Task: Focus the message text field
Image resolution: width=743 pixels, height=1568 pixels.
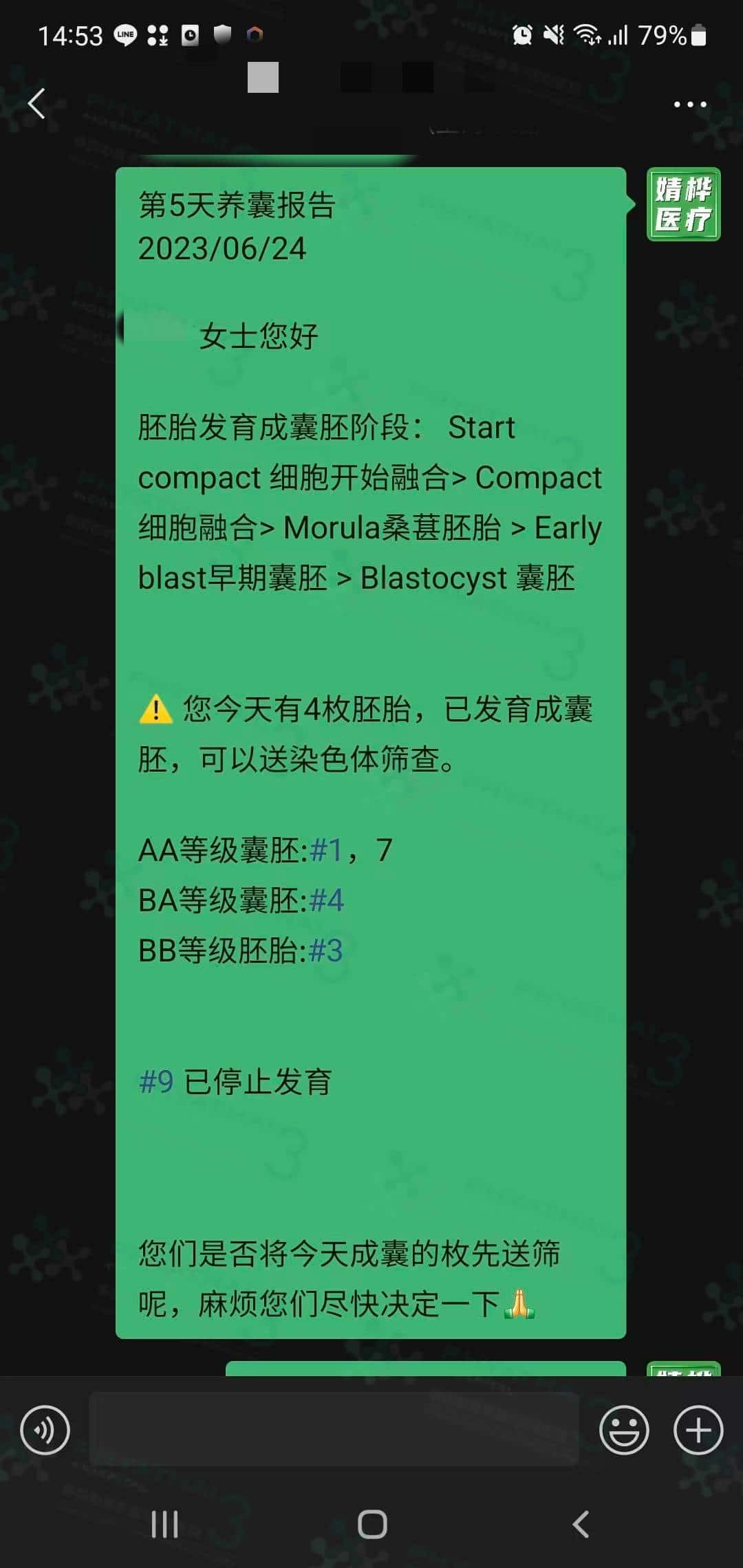Action: [x=334, y=1429]
